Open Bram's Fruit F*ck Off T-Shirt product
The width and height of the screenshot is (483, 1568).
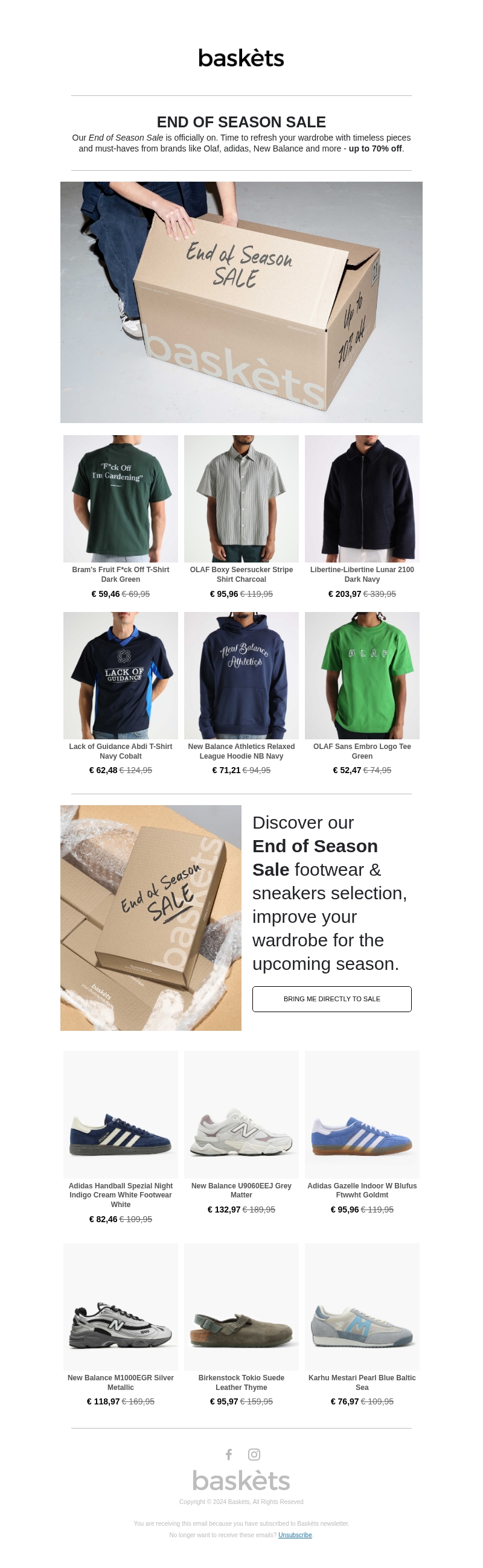click(120, 498)
